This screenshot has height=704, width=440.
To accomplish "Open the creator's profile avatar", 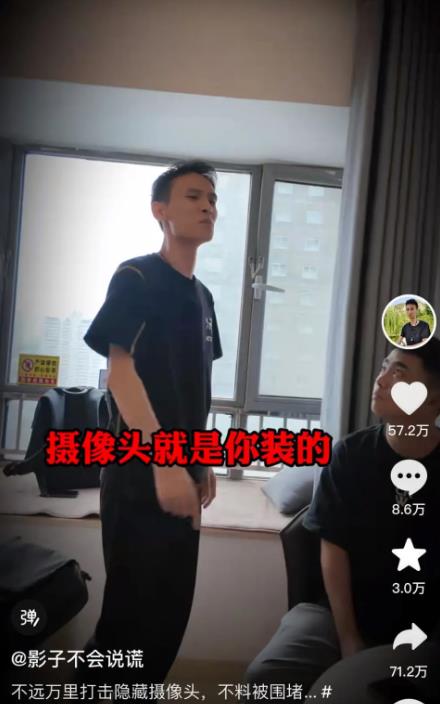I will pyautogui.click(x=409, y=321).
